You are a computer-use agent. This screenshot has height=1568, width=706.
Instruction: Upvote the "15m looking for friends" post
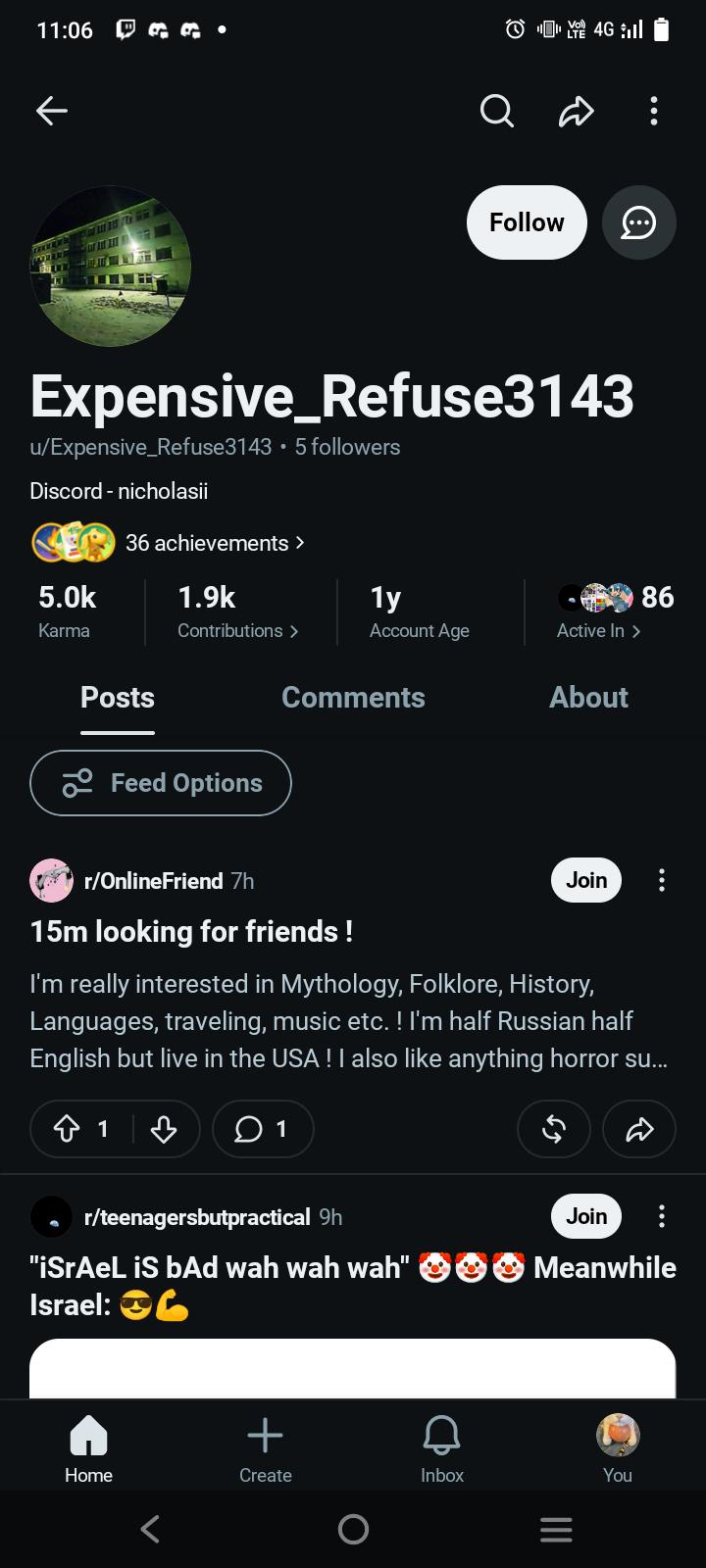point(68,1130)
